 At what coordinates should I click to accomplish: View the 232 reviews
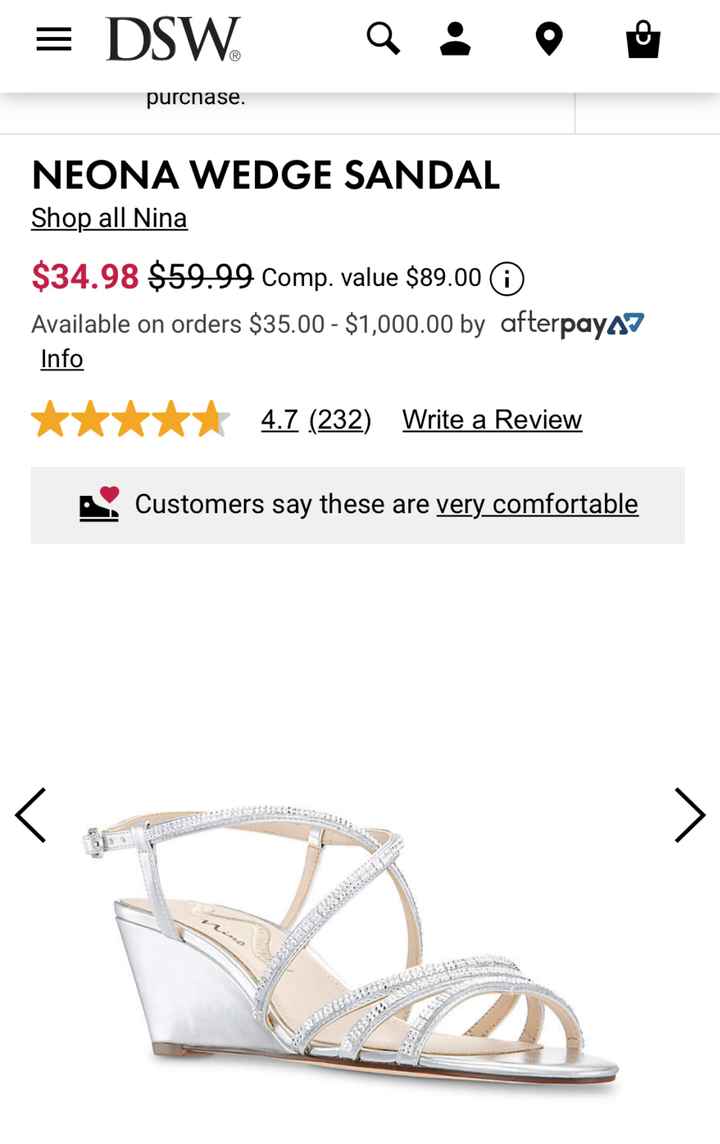(340, 420)
